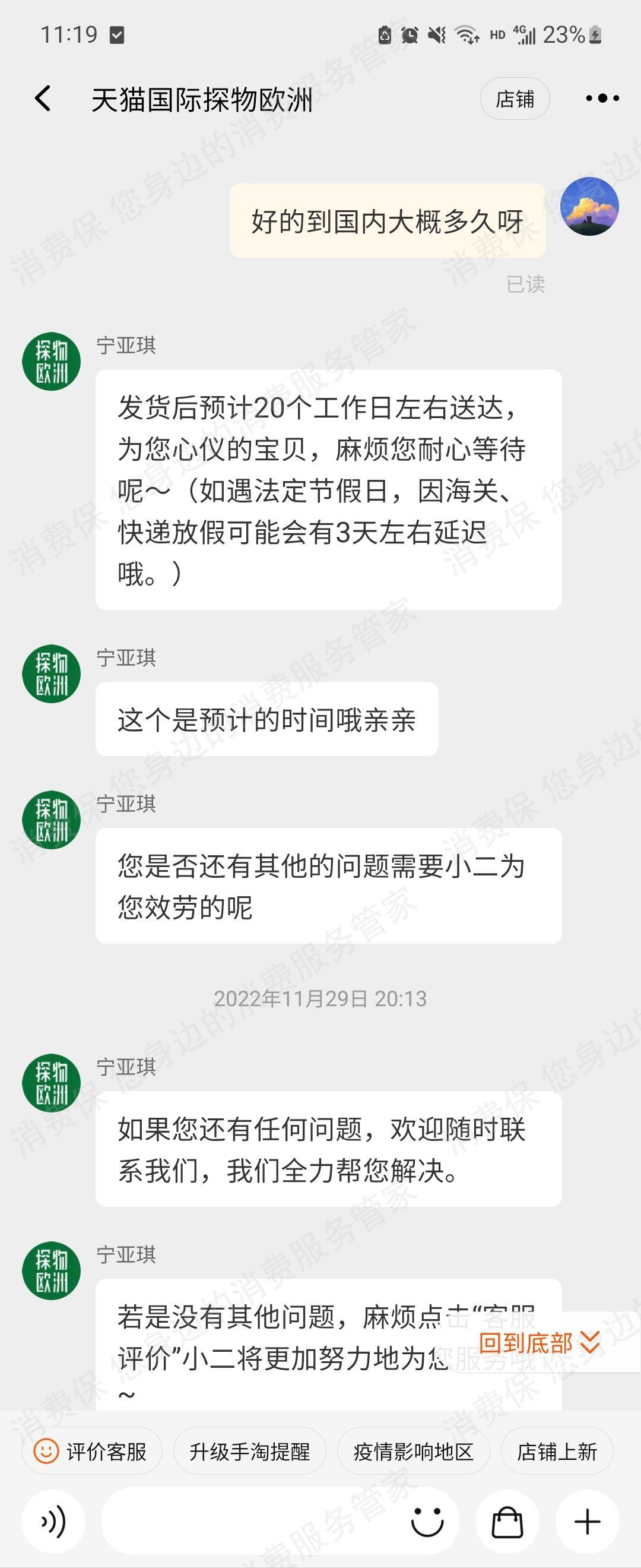Screen dimensions: 641x1568
Task: Focus the message text field
Action: [249, 1523]
